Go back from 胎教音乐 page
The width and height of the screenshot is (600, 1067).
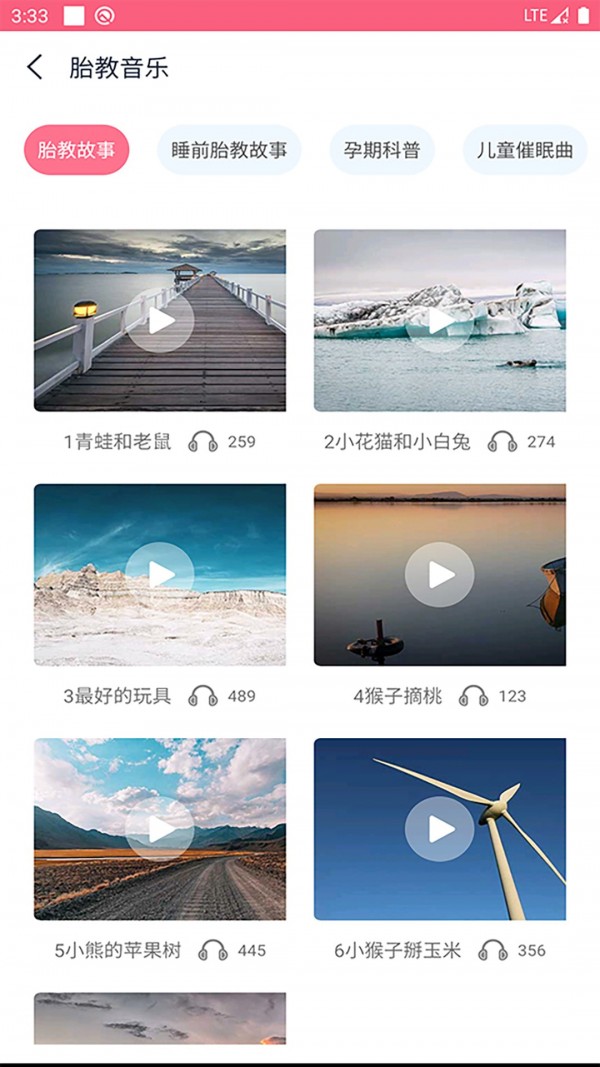[x=35, y=68]
